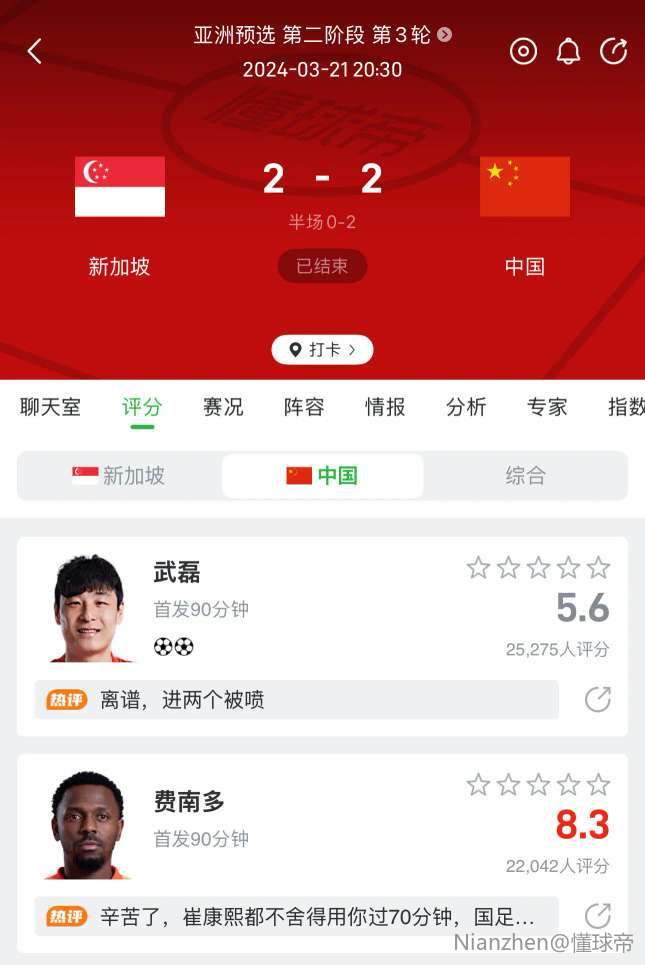Select the 赛况 tab
Image resolution: width=645 pixels, height=965 pixels.
(223, 407)
